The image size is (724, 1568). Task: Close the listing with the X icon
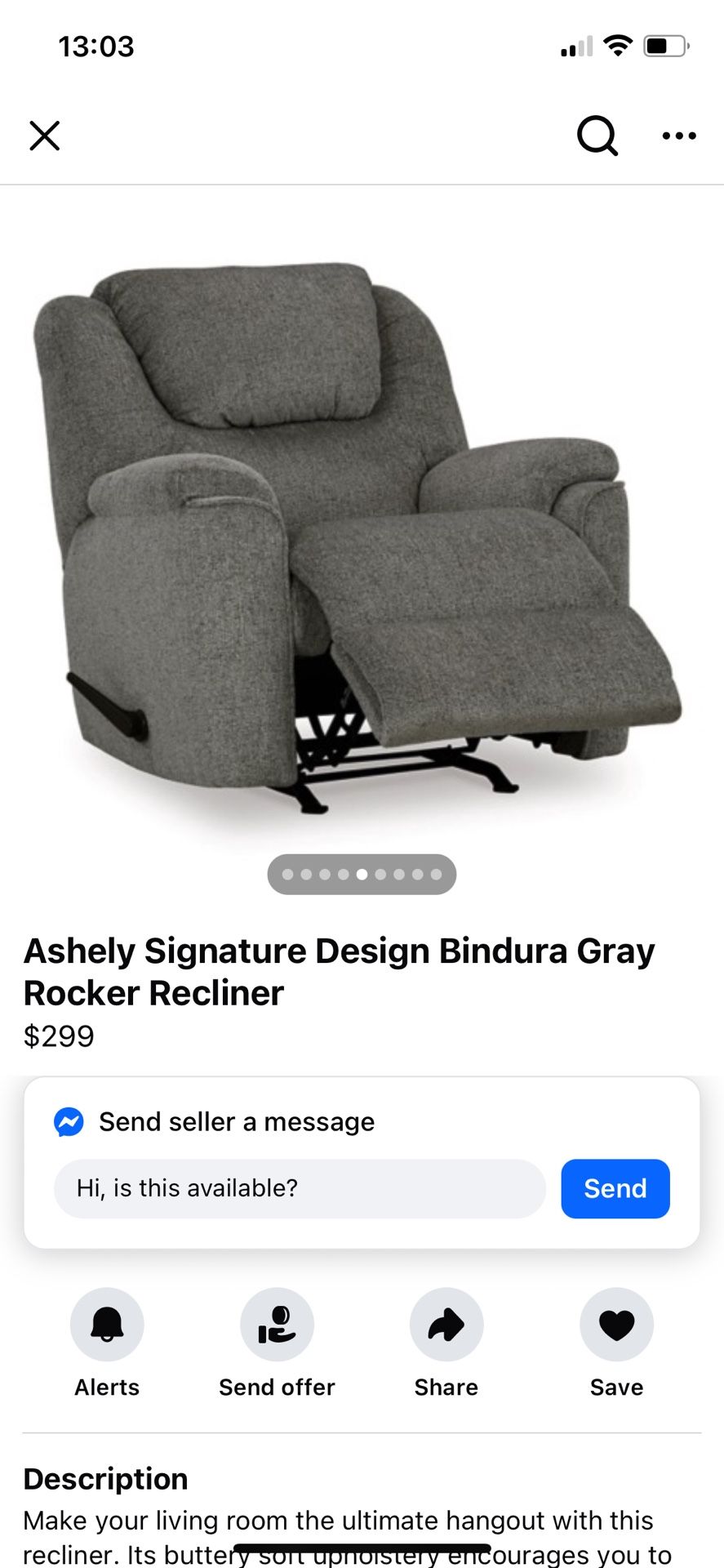point(45,136)
